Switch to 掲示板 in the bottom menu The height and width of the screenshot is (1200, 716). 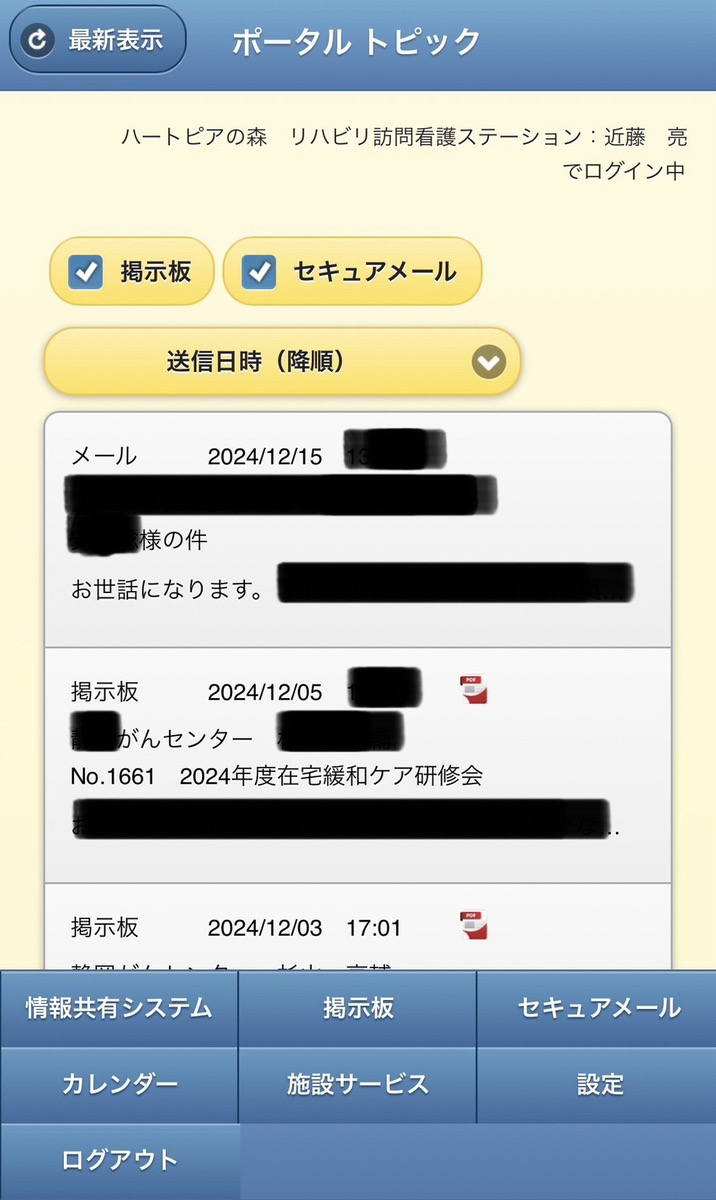pos(358,1008)
